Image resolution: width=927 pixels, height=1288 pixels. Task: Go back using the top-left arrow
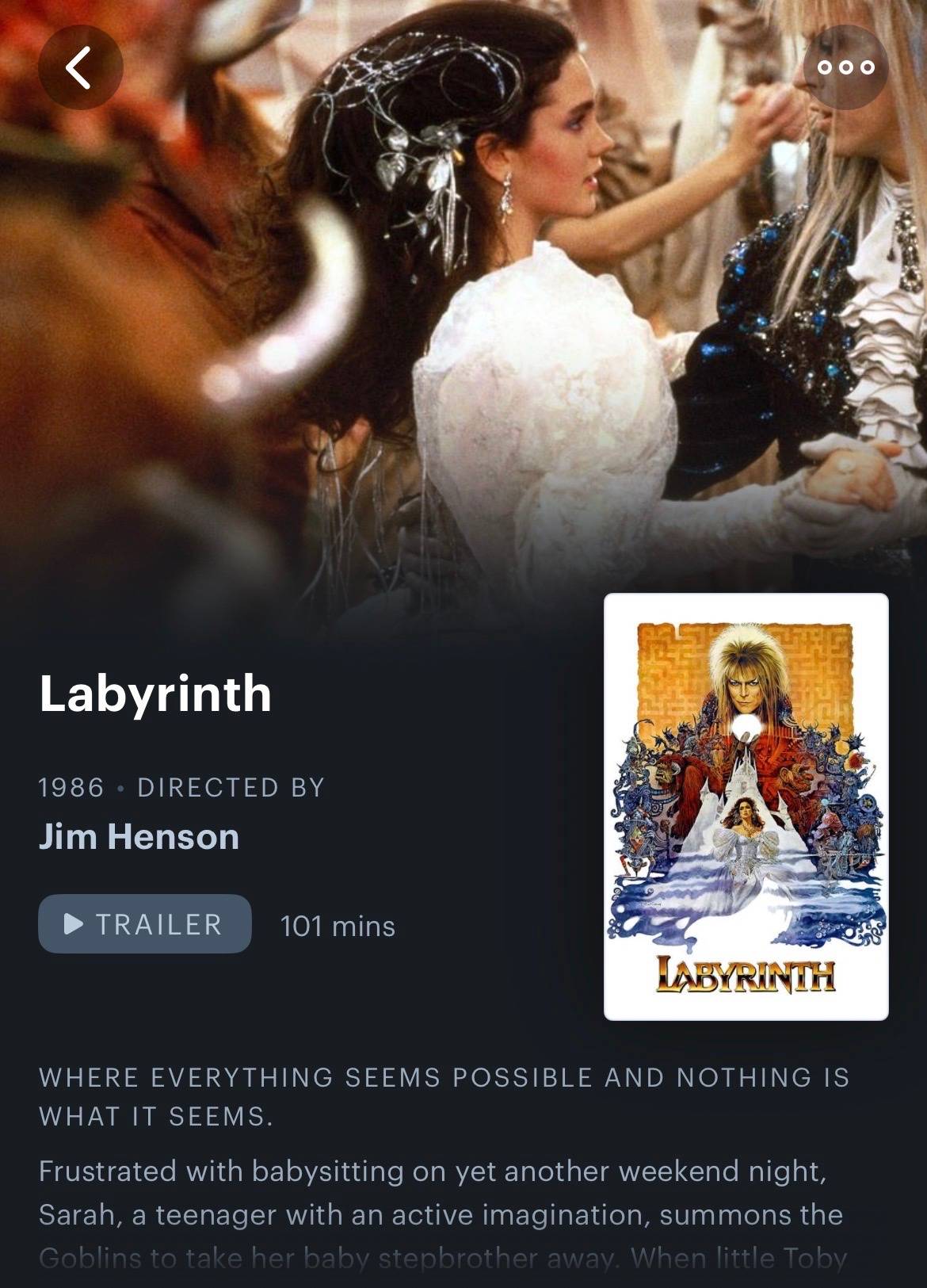(80, 67)
